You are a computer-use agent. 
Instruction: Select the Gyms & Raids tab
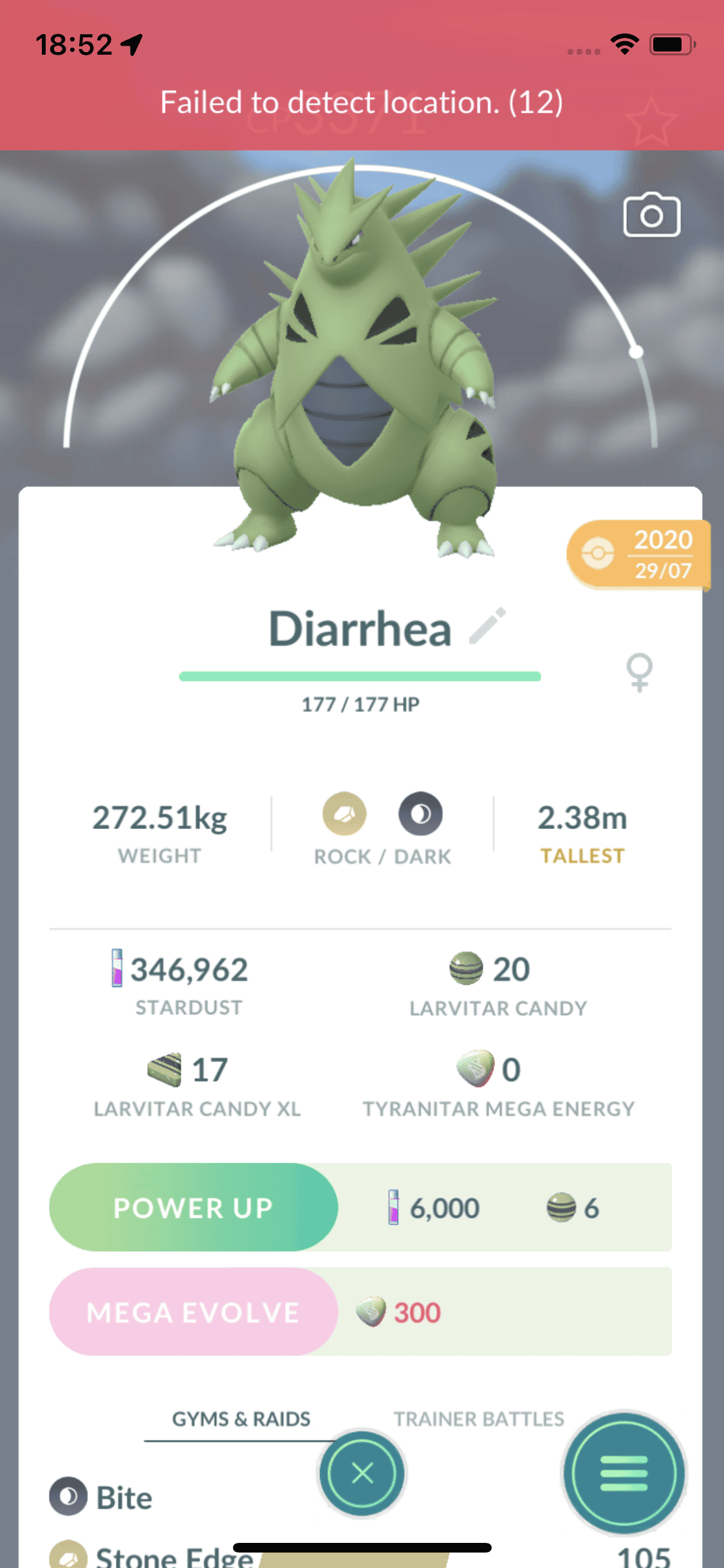[x=241, y=1419]
